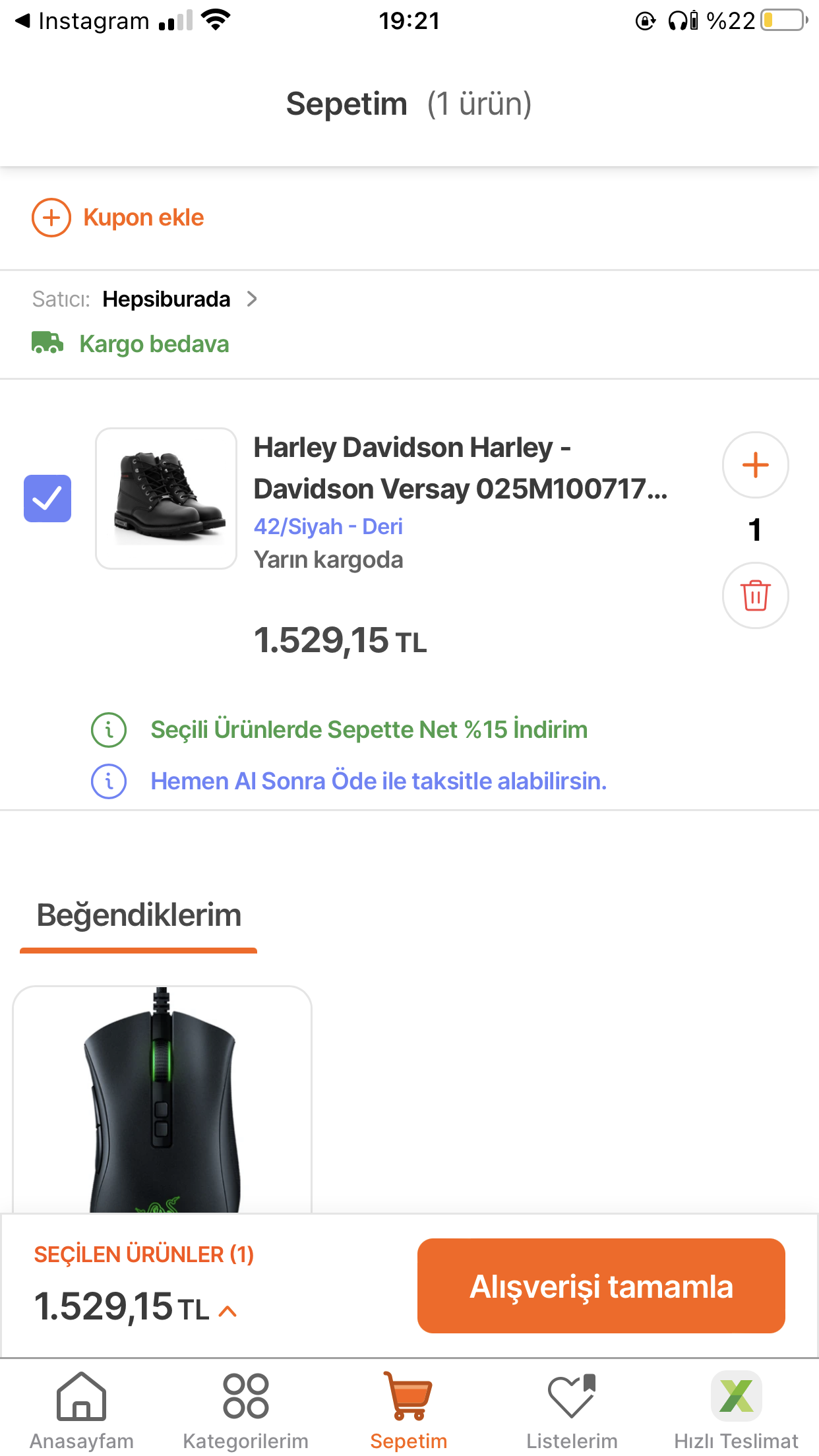Expand the selected products total details
The height and width of the screenshot is (1456, 819).
coord(228,1310)
